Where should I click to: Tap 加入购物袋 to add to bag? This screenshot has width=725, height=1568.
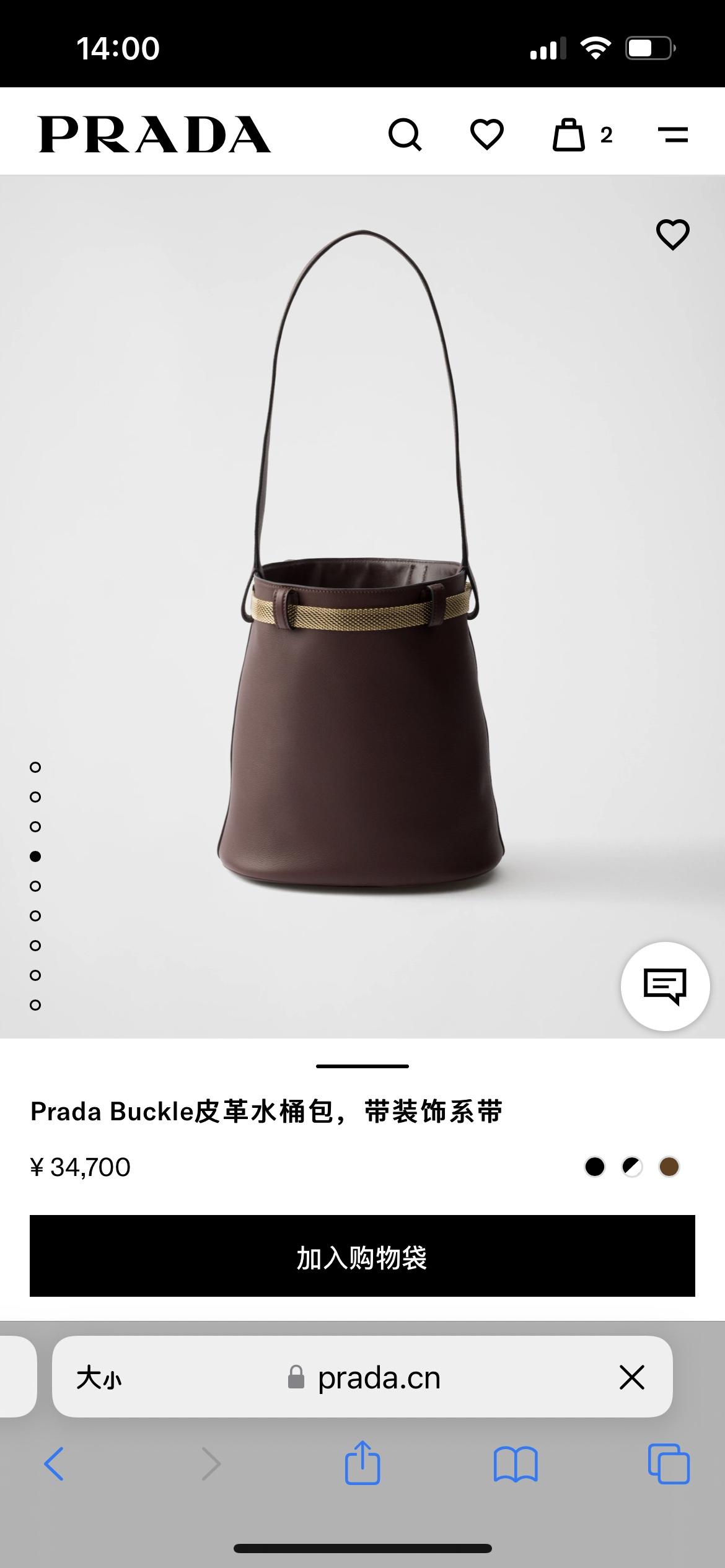pyautogui.click(x=362, y=1256)
